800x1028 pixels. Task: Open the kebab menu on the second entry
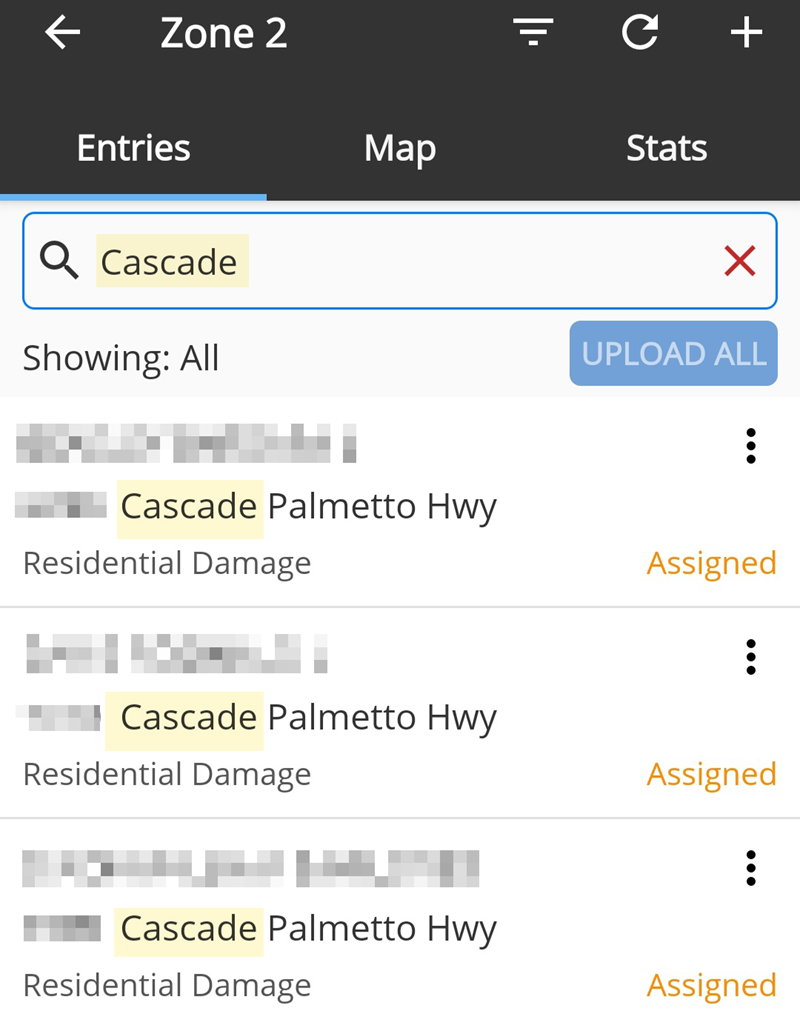tap(750, 657)
